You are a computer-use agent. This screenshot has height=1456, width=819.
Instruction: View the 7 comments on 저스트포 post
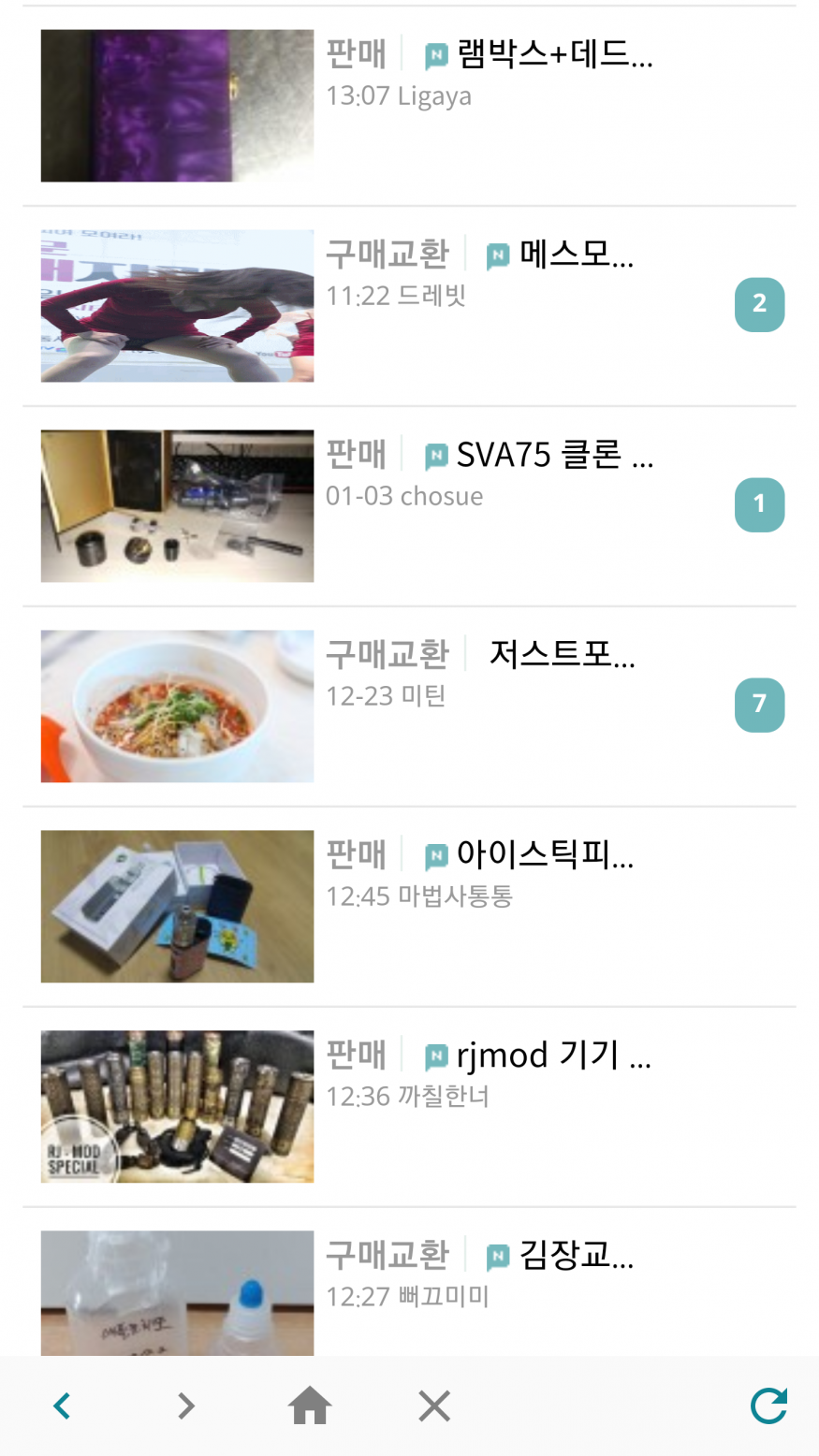point(759,705)
